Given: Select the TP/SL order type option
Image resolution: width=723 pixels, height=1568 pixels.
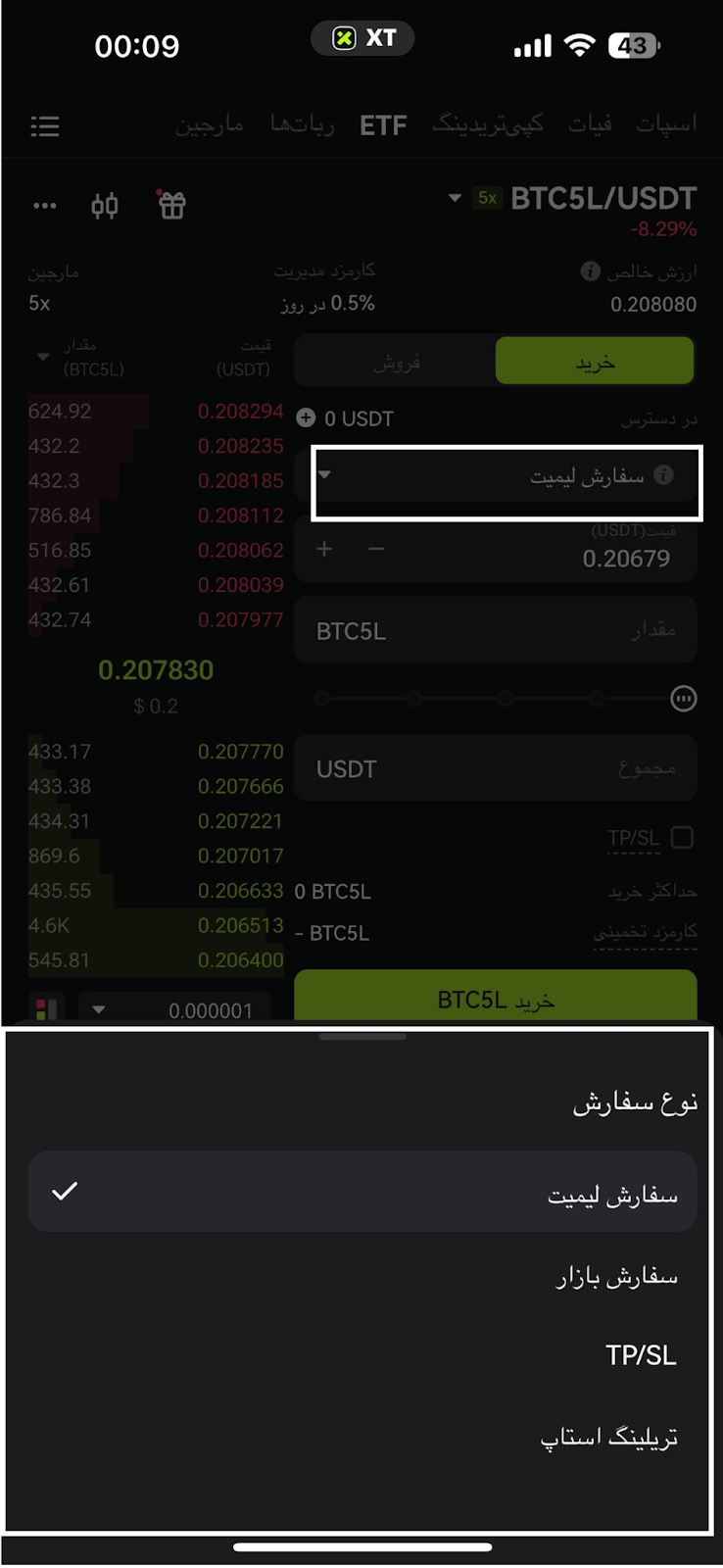Looking at the screenshot, I should [641, 1355].
